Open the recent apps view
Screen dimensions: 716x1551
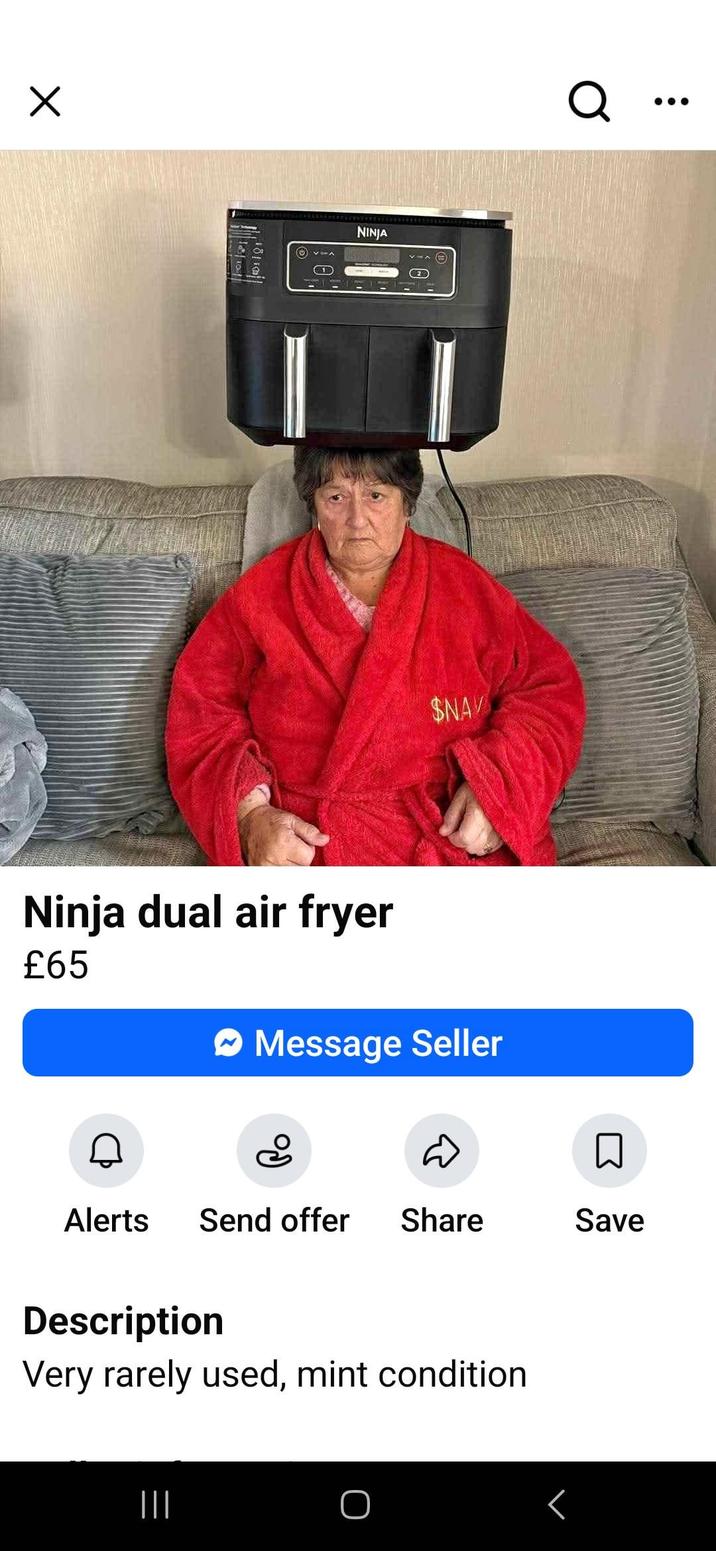[x=155, y=1504]
